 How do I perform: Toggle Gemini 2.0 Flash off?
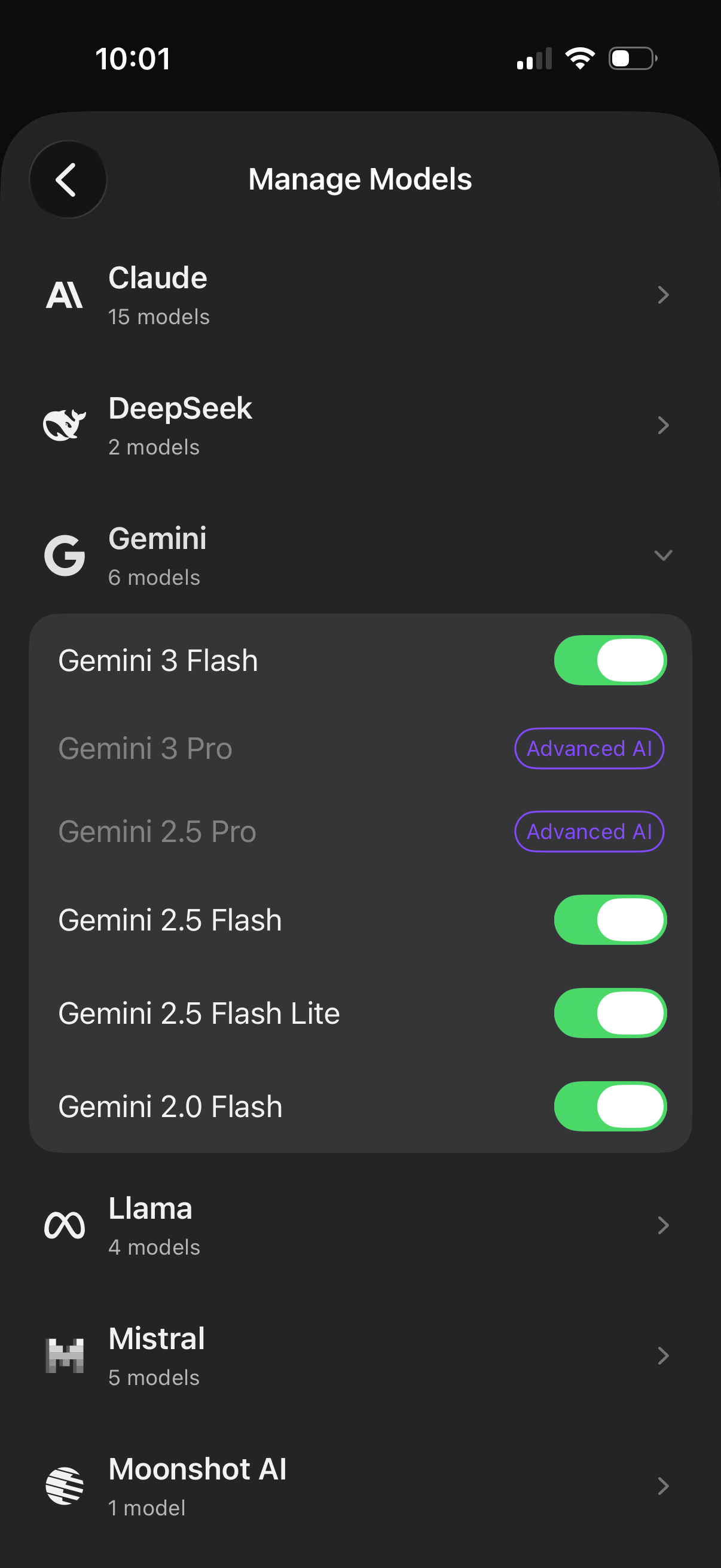click(x=610, y=1106)
